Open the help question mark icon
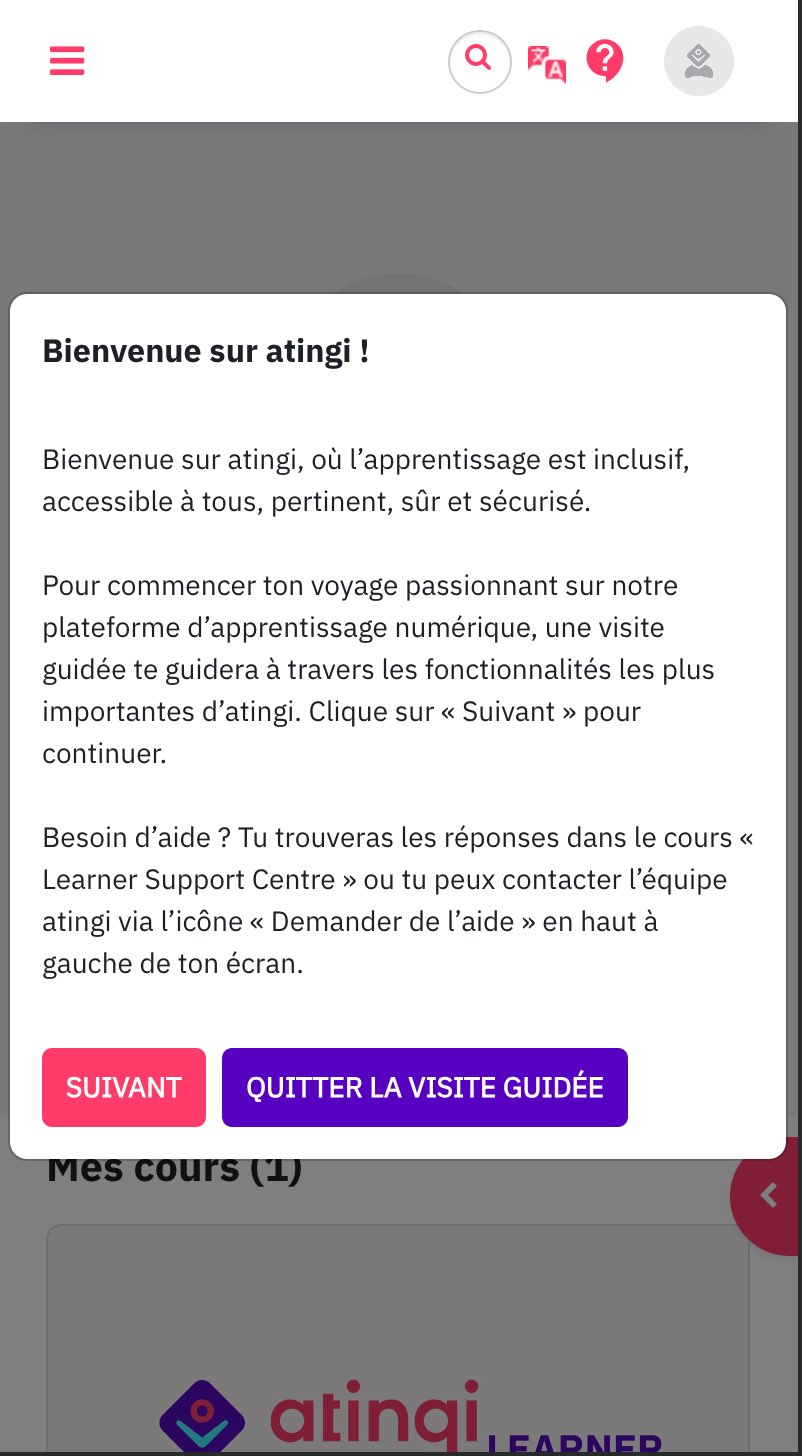The height and width of the screenshot is (1456, 802). click(605, 61)
